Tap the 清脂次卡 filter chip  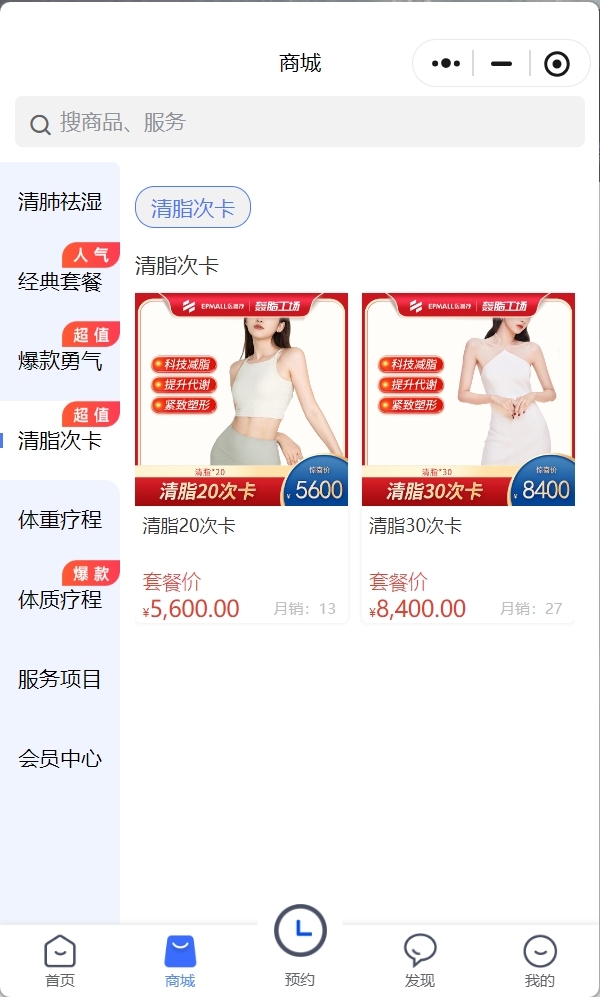[x=193, y=208]
